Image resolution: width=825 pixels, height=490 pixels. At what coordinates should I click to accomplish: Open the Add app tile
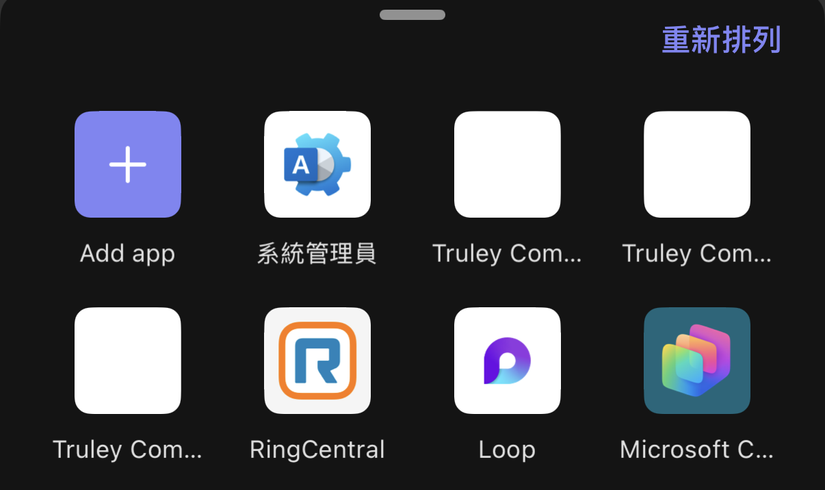pyautogui.click(x=127, y=165)
